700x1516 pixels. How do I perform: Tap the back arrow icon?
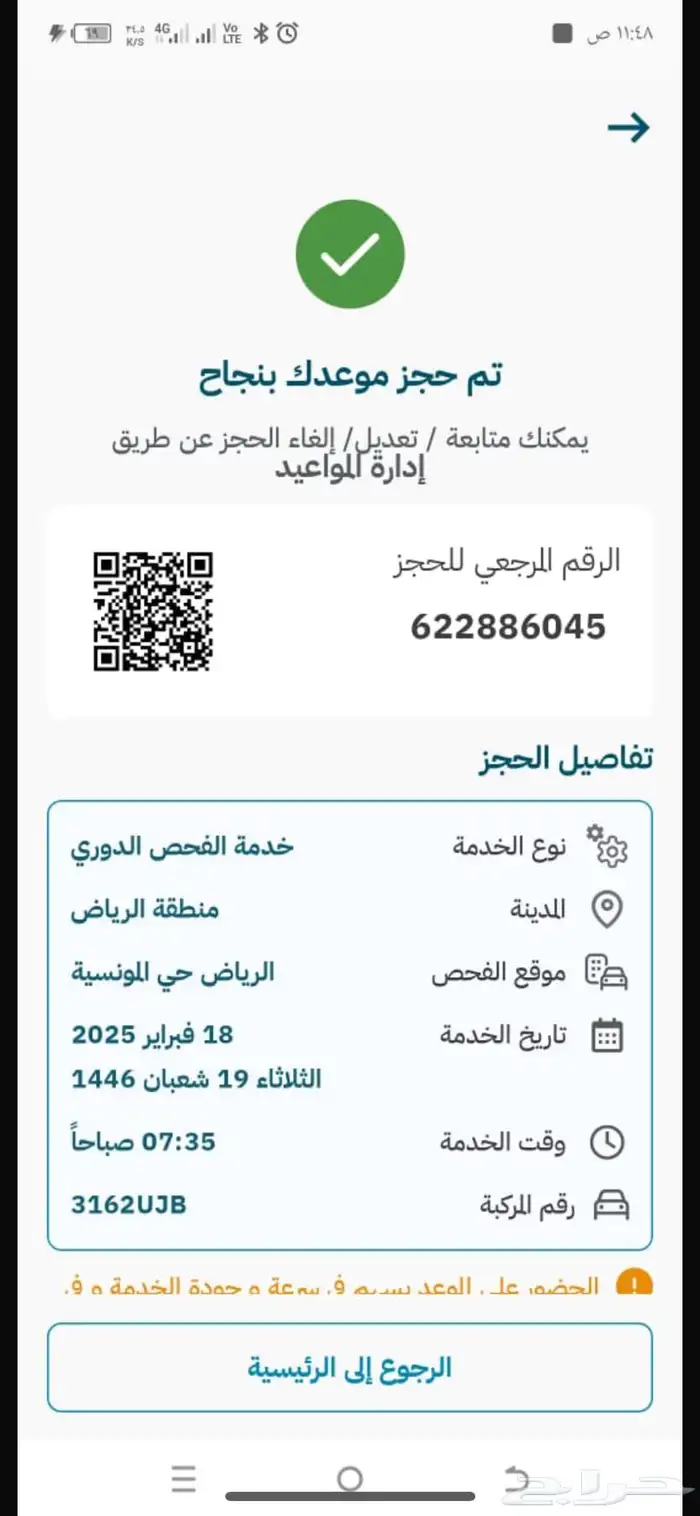tap(628, 128)
